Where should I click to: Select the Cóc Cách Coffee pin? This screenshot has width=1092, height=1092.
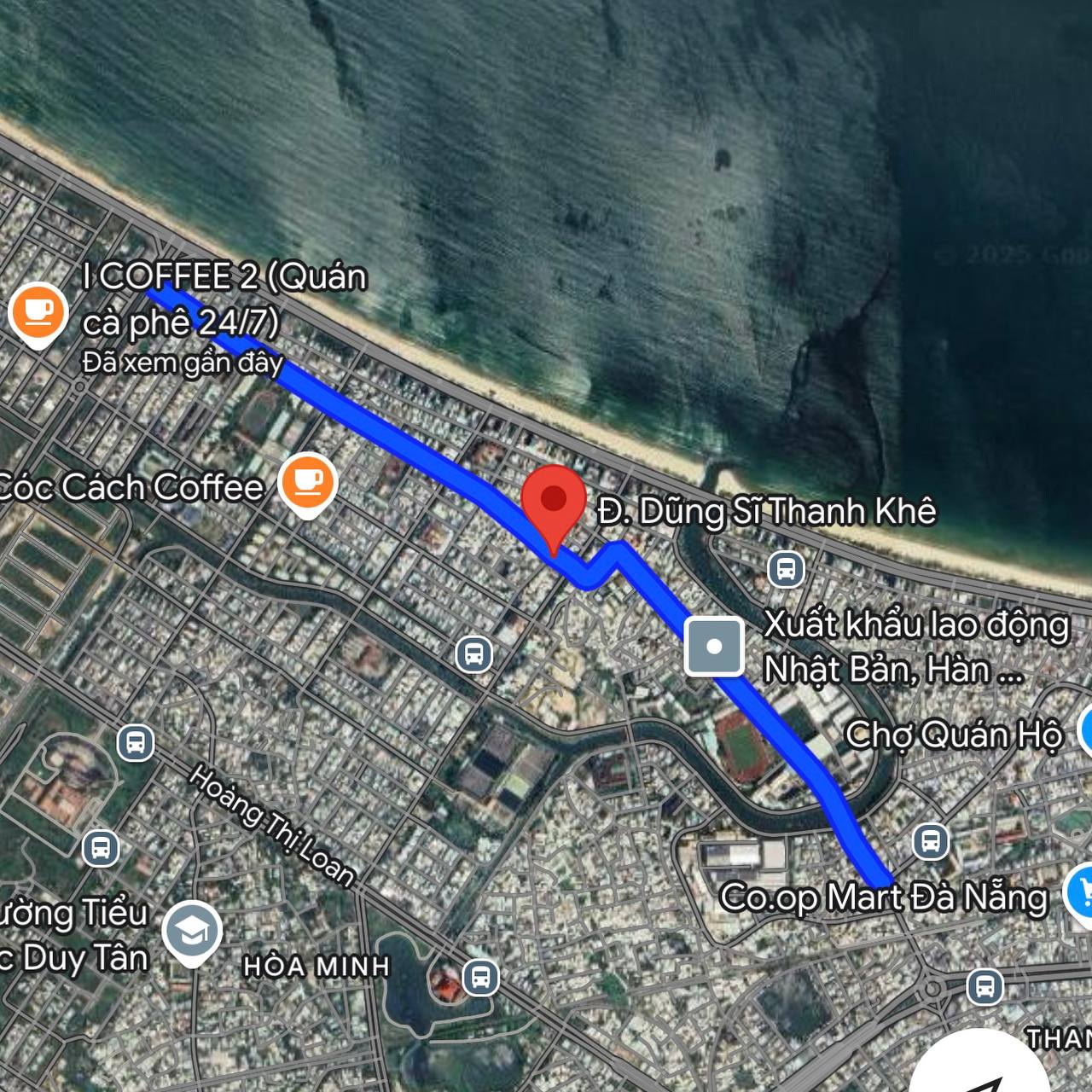tap(308, 483)
